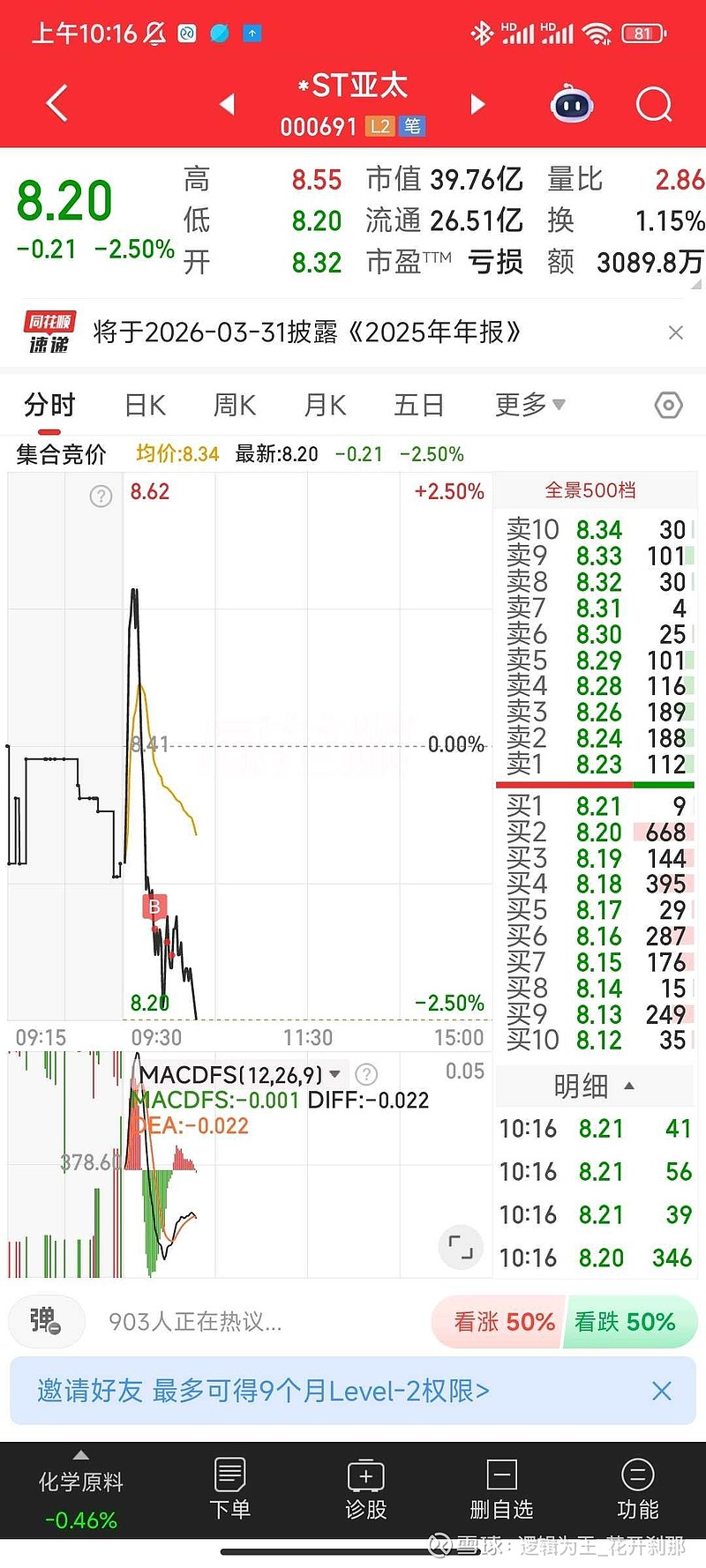Tap 诊股 to diagnose the stock
Viewport: 706px width, 1568px height.
click(365, 1490)
